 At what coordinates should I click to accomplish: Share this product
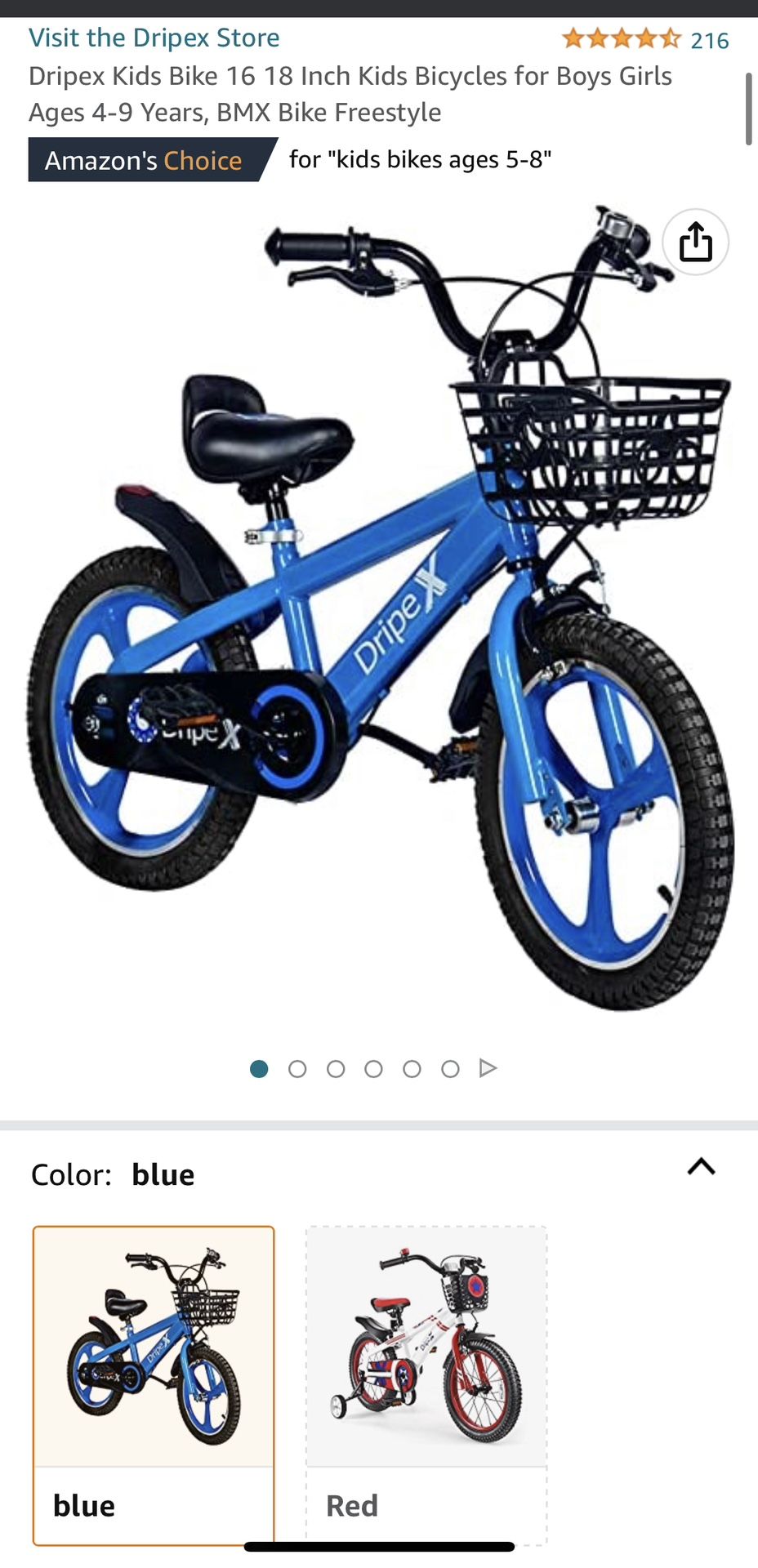click(695, 242)
